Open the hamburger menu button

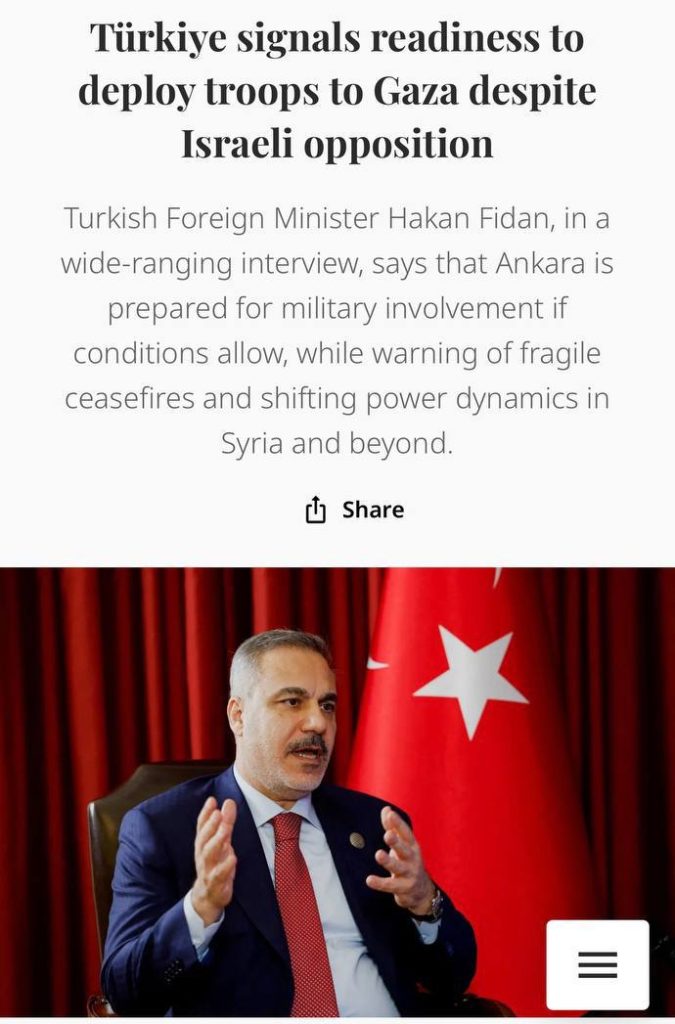(x=597, y=965)
